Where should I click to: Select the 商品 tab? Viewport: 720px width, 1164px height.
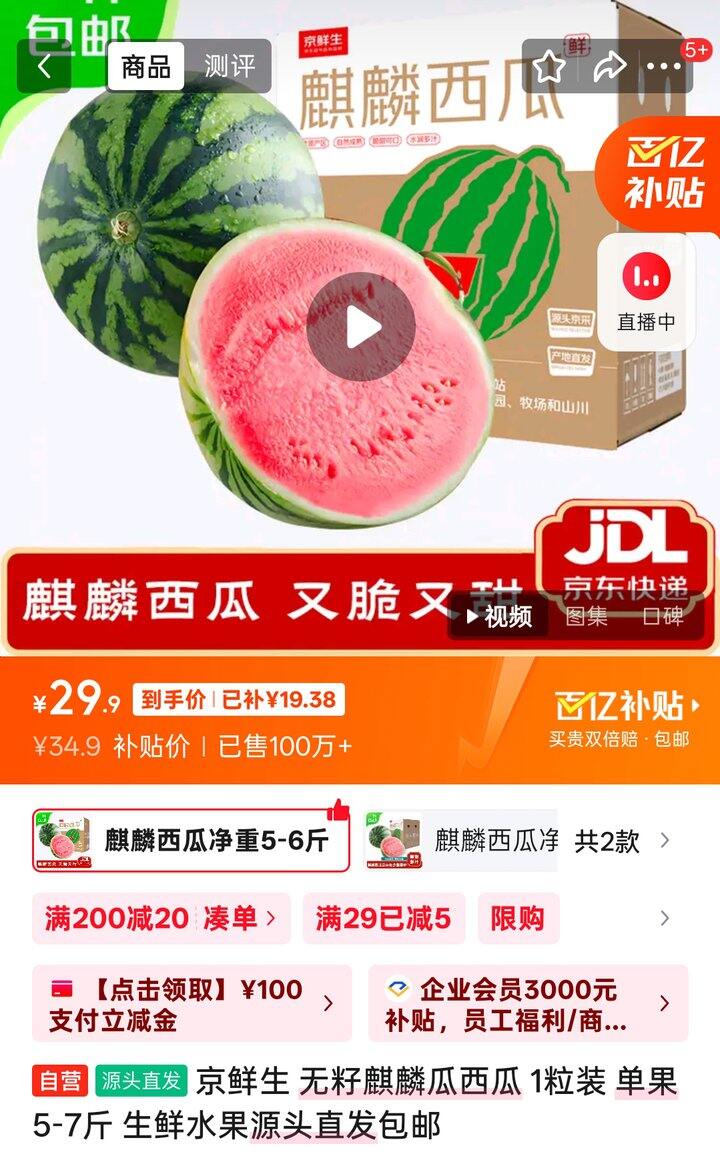click(x=146, y=66)
